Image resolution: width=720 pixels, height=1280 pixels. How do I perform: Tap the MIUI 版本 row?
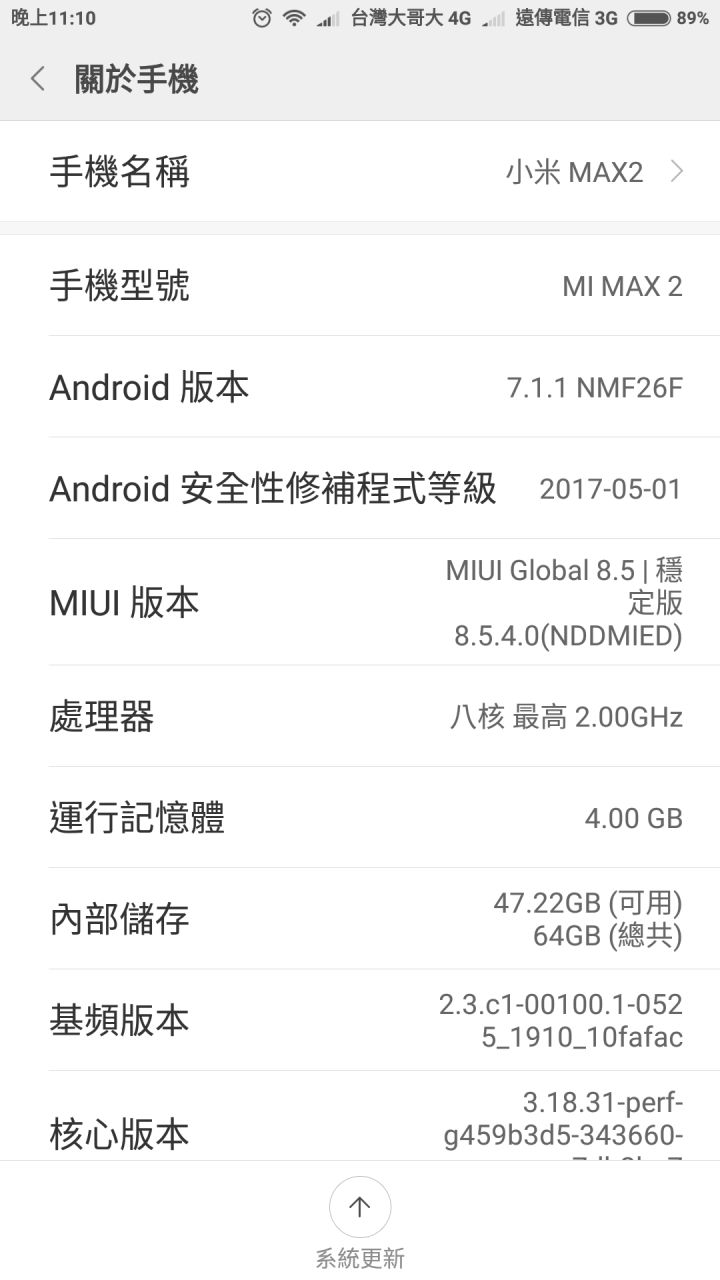coord(360,602)
